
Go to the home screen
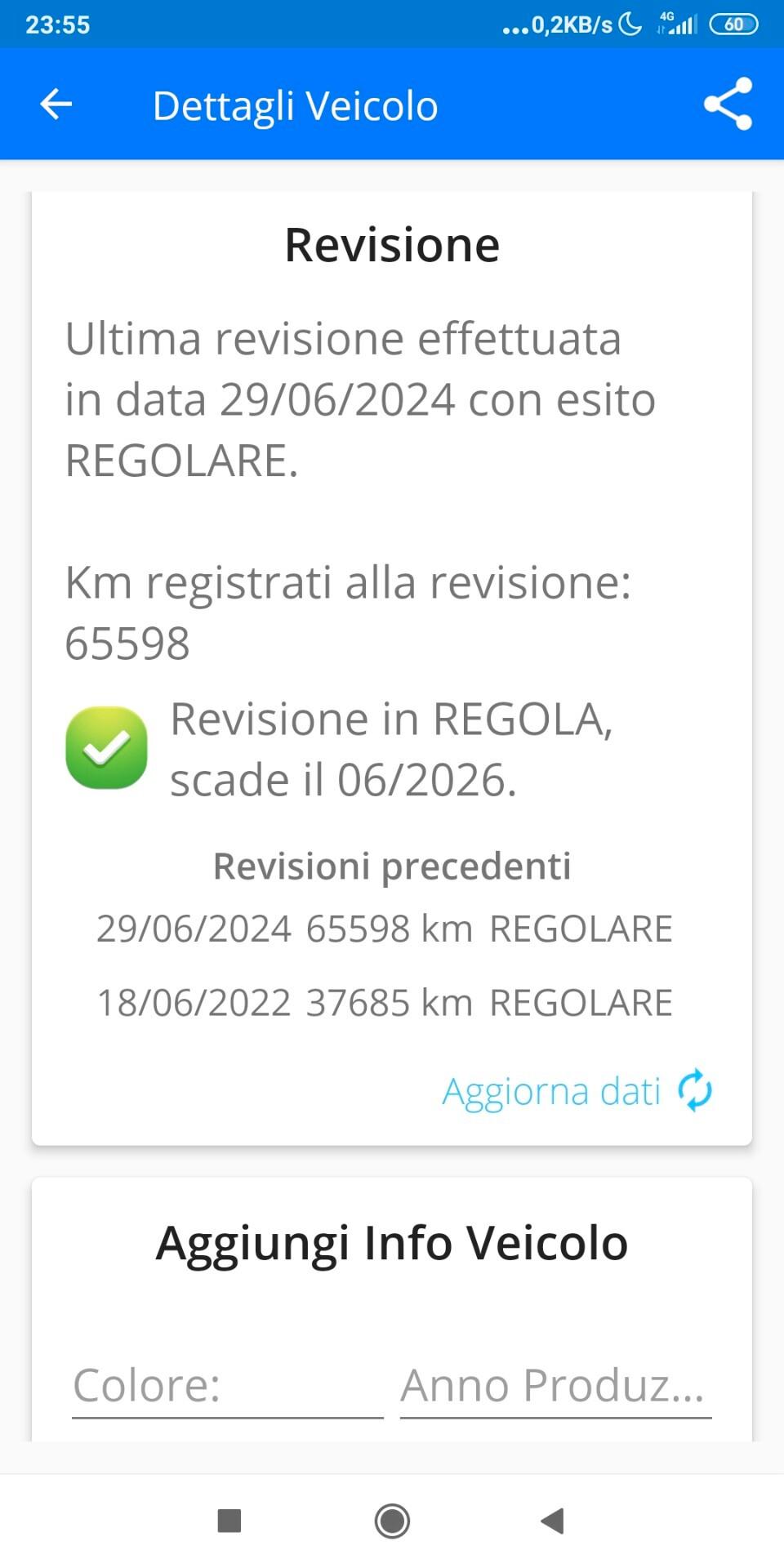click(x=392, y=1521)
